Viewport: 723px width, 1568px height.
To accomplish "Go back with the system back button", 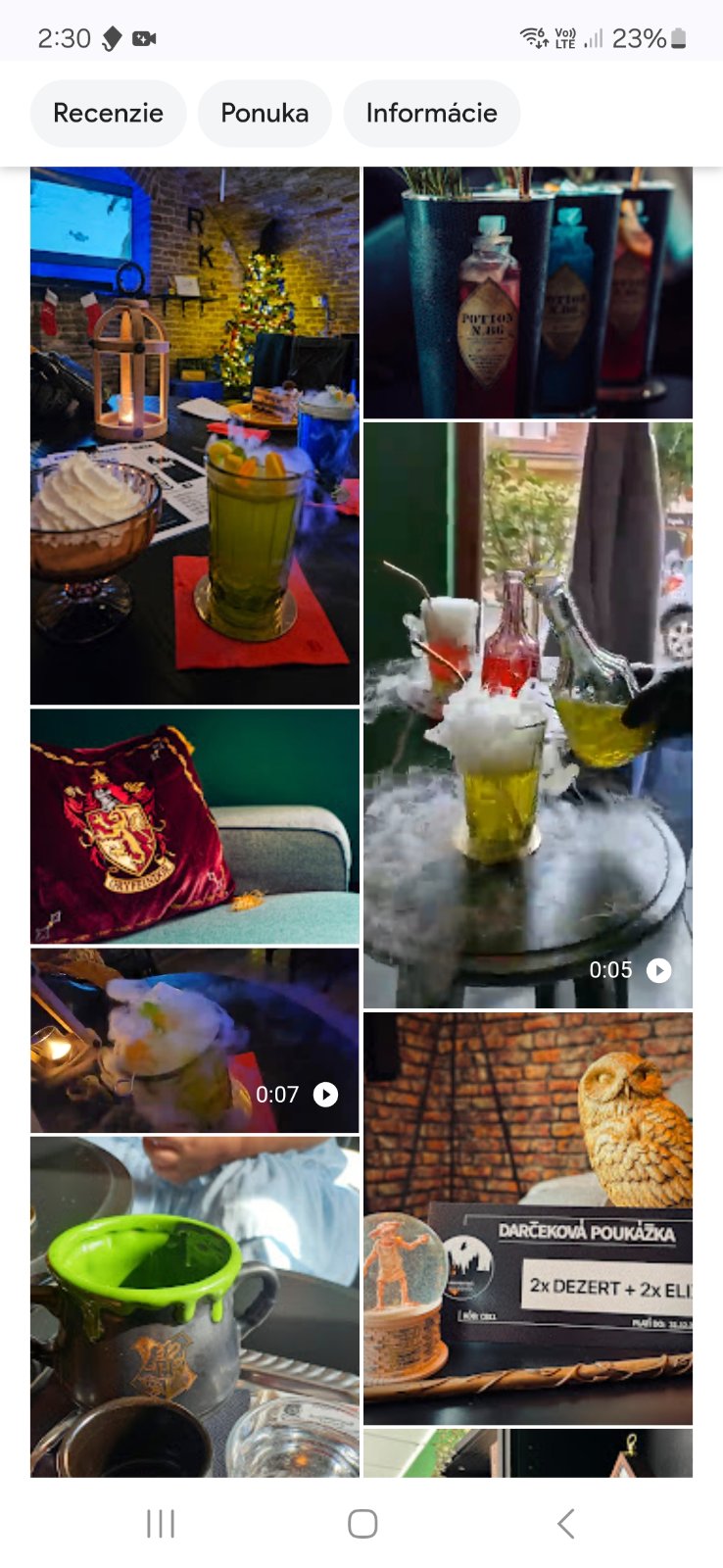I will (565, 1523).
